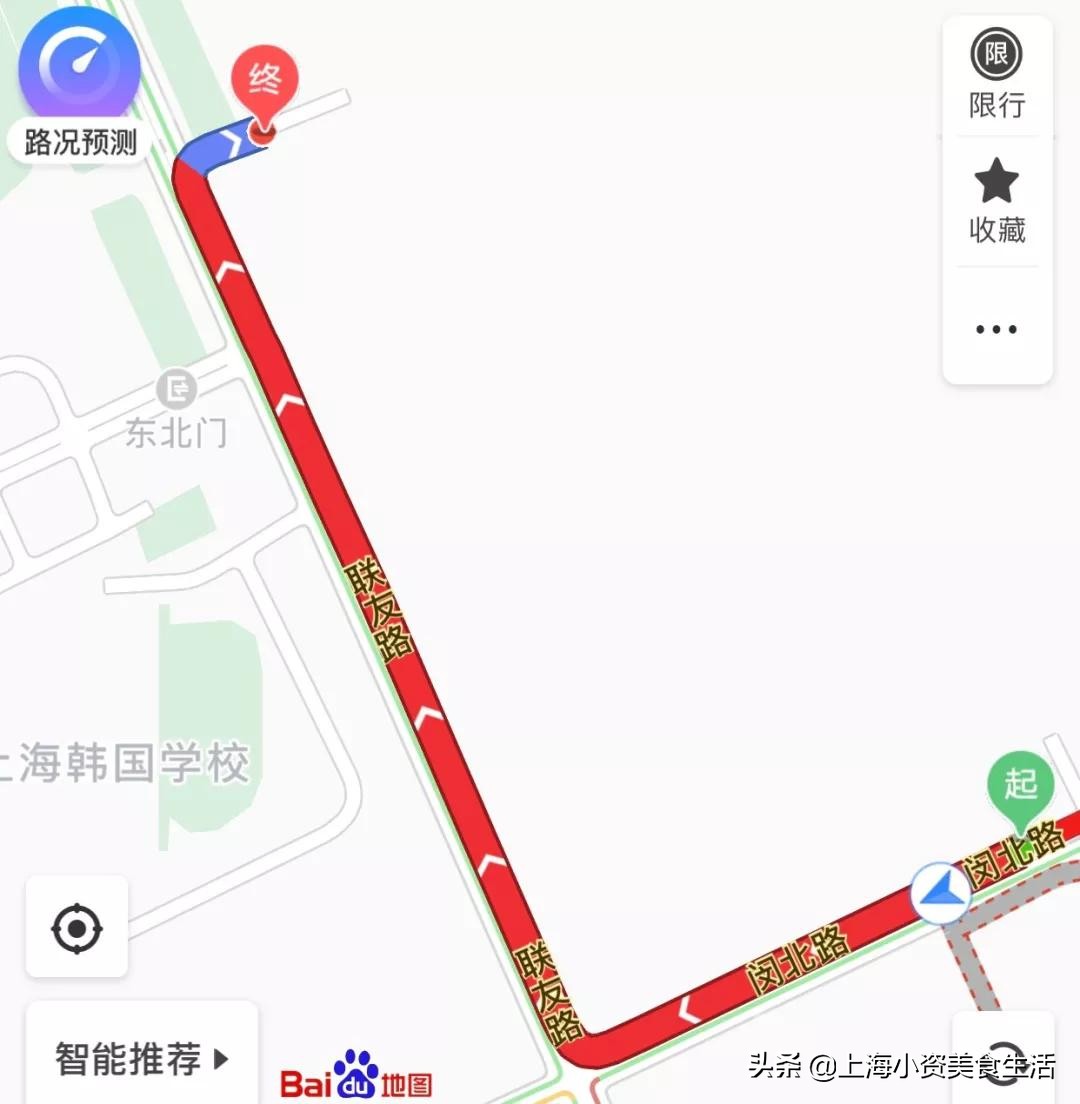Open the right-side map options menu
The image size is (1080, 1104).
tap(996, 328)
